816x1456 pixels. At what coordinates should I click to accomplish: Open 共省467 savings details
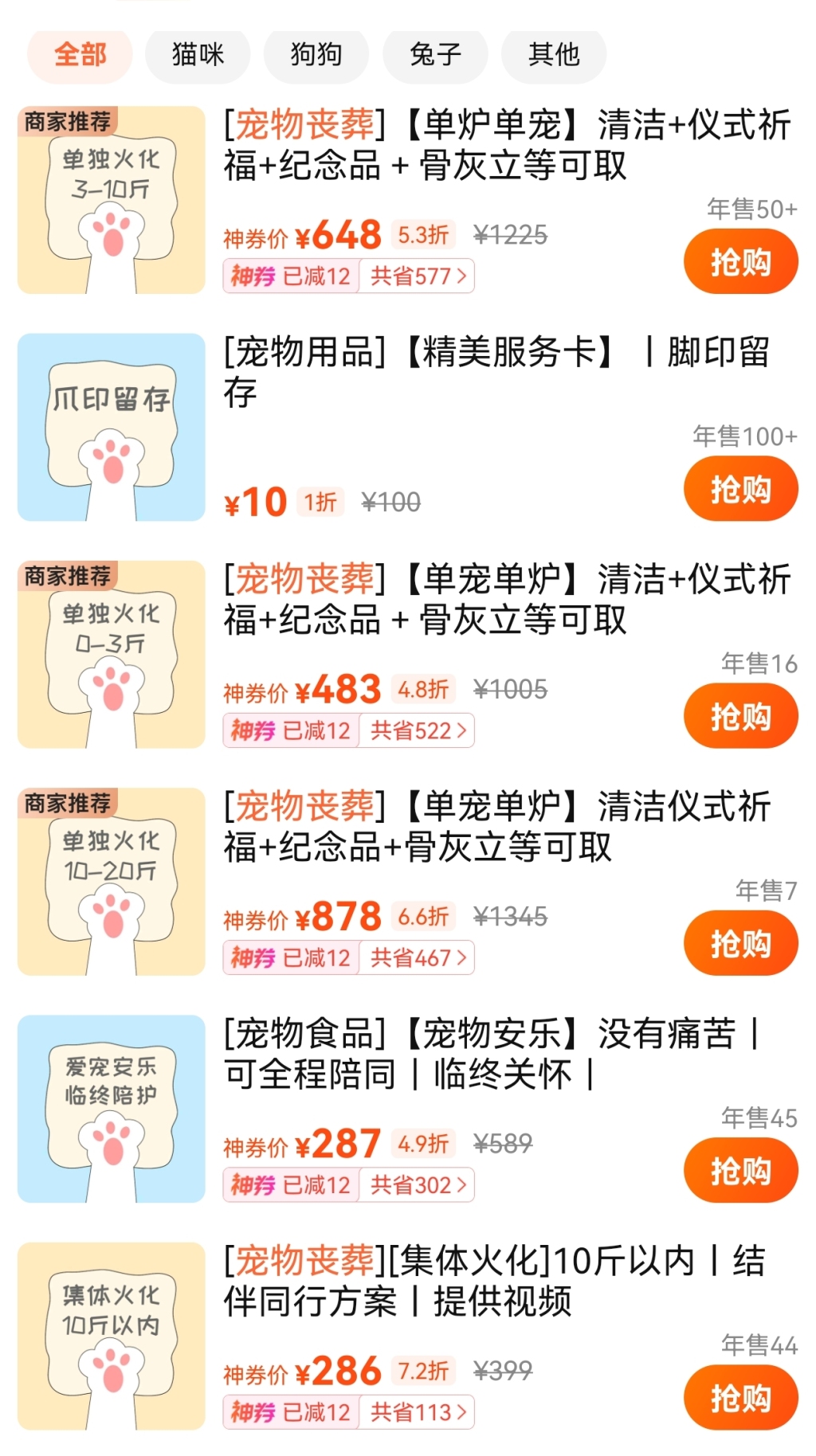418,957
